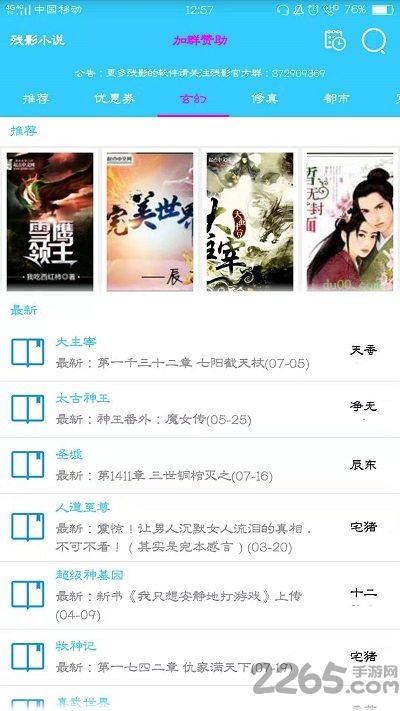Select the 玄幻 tab
Viewport: 400px width, 711px height.
pyautogui.click(x=193, y=98)
